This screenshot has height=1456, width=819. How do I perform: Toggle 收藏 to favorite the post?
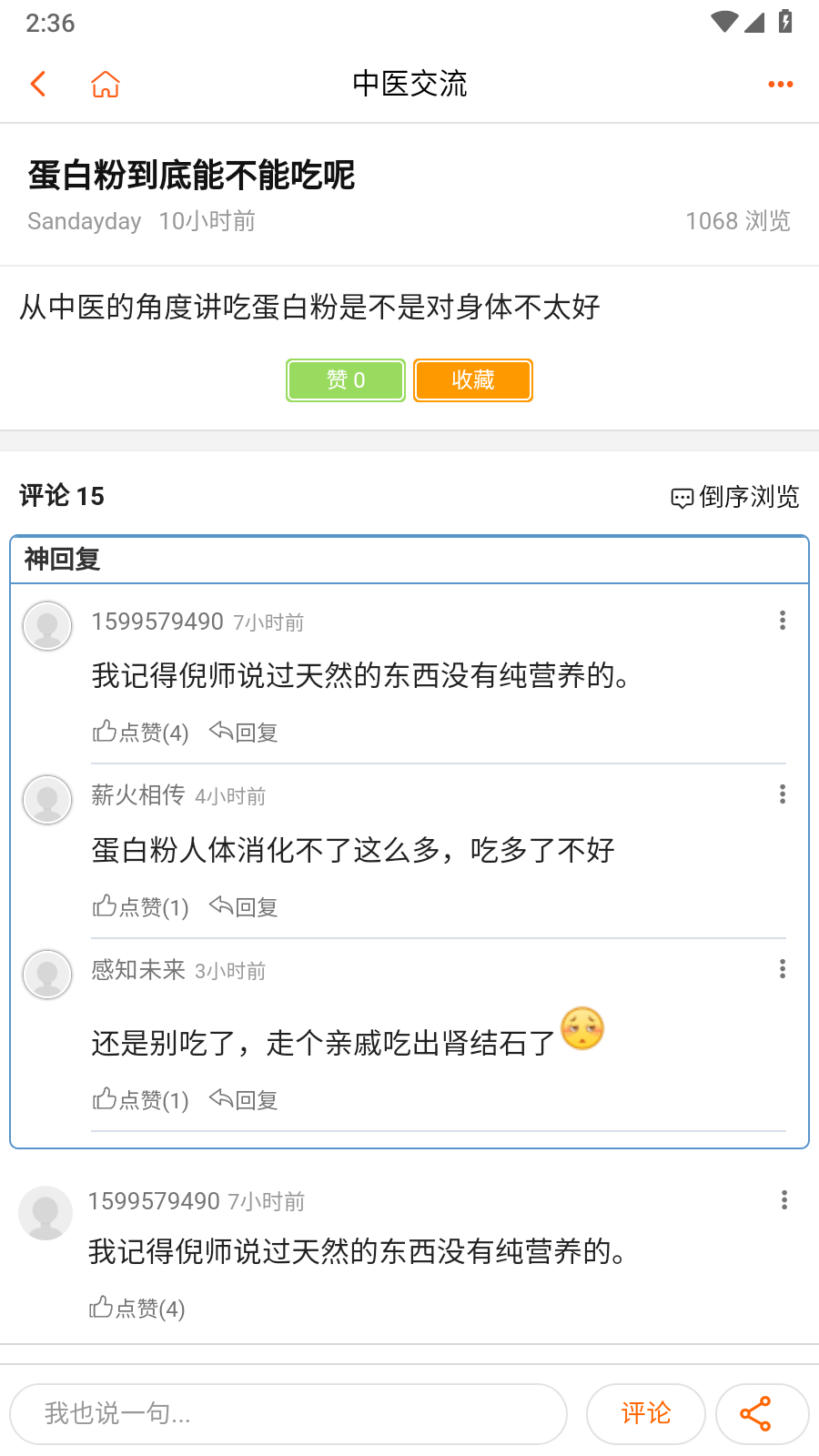(x=472, y=380)
